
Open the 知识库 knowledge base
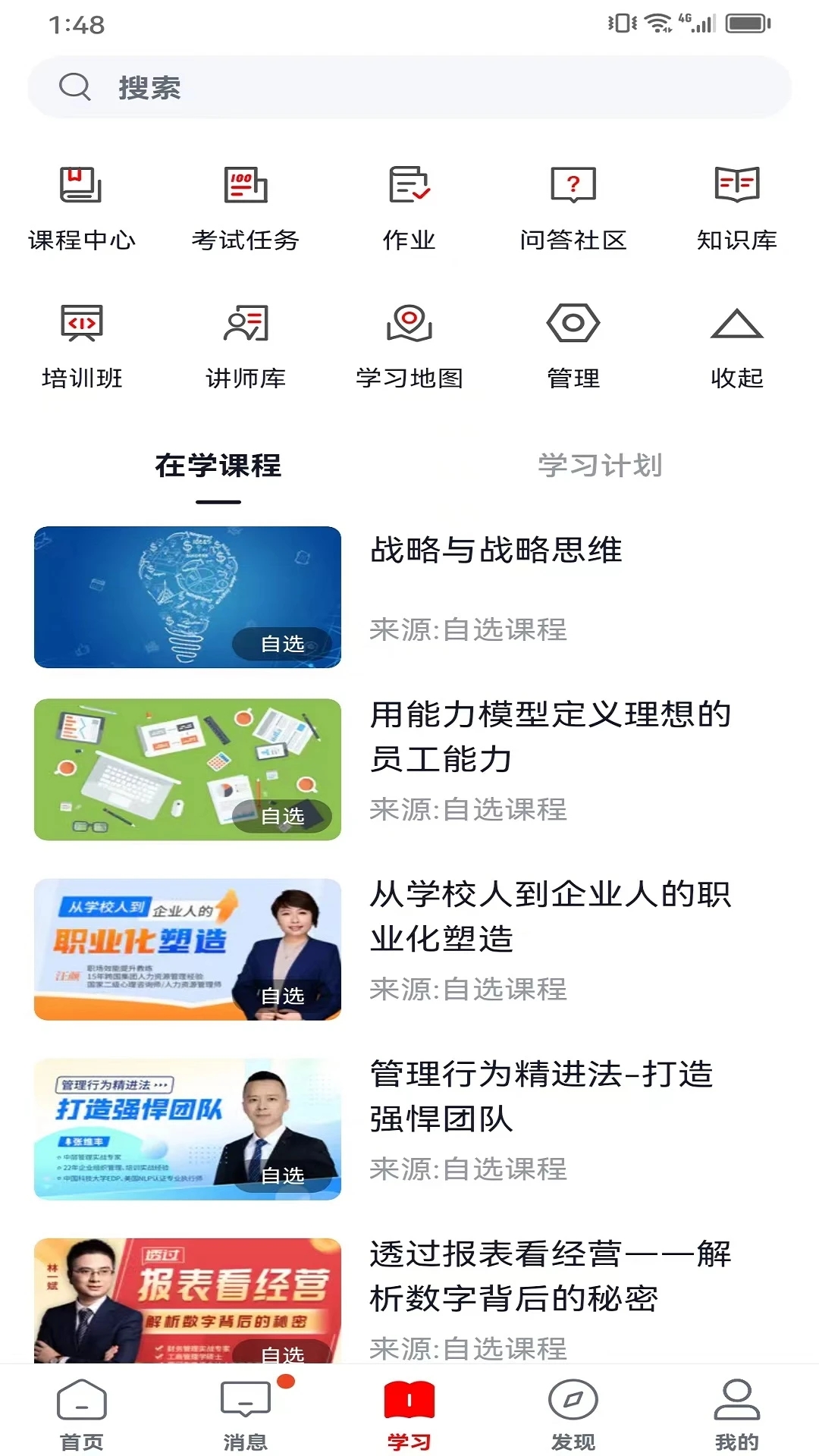tap(736, 205)
